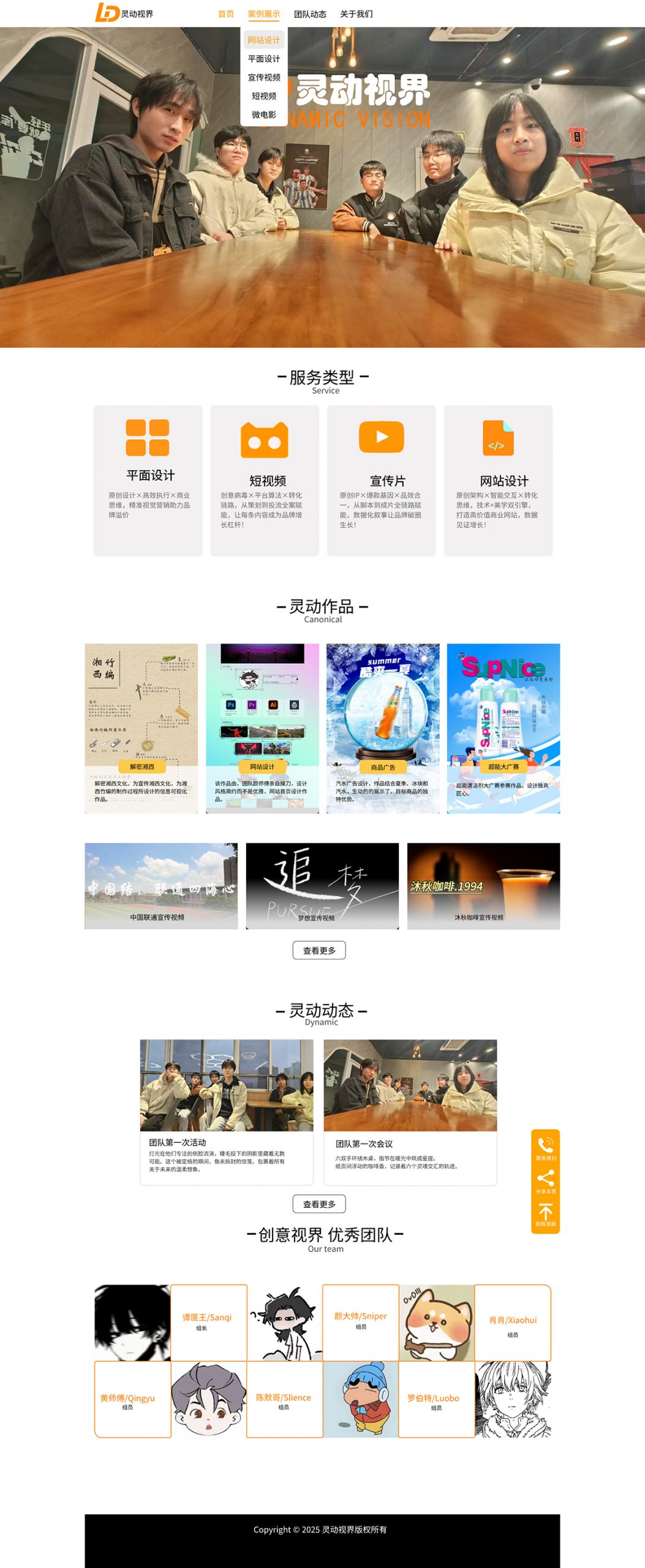The image size is (645, 1568).
Task: Go to the 首页 nav item
Action: pos(226,14)
